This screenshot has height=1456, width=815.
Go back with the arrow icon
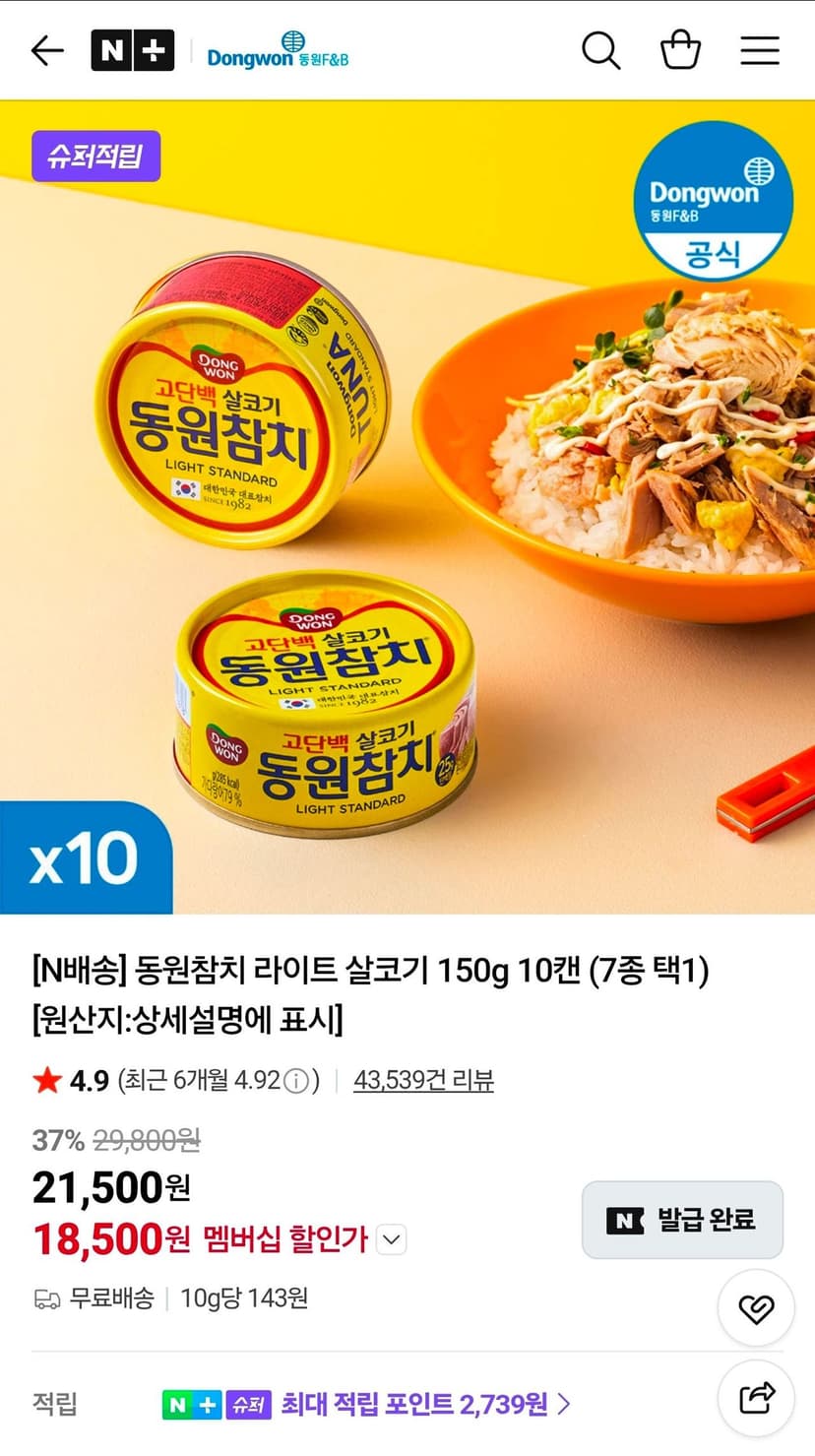click(47, 50)
